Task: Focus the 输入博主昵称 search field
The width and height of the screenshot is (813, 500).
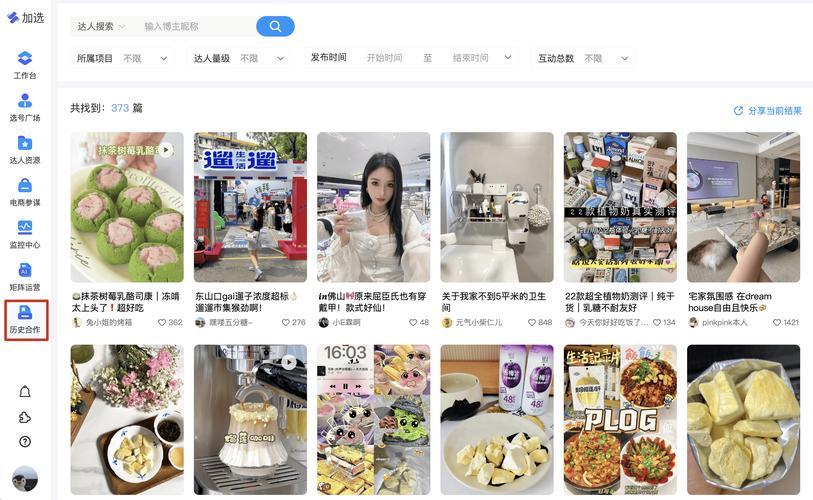Action: [x=195, y=27]
